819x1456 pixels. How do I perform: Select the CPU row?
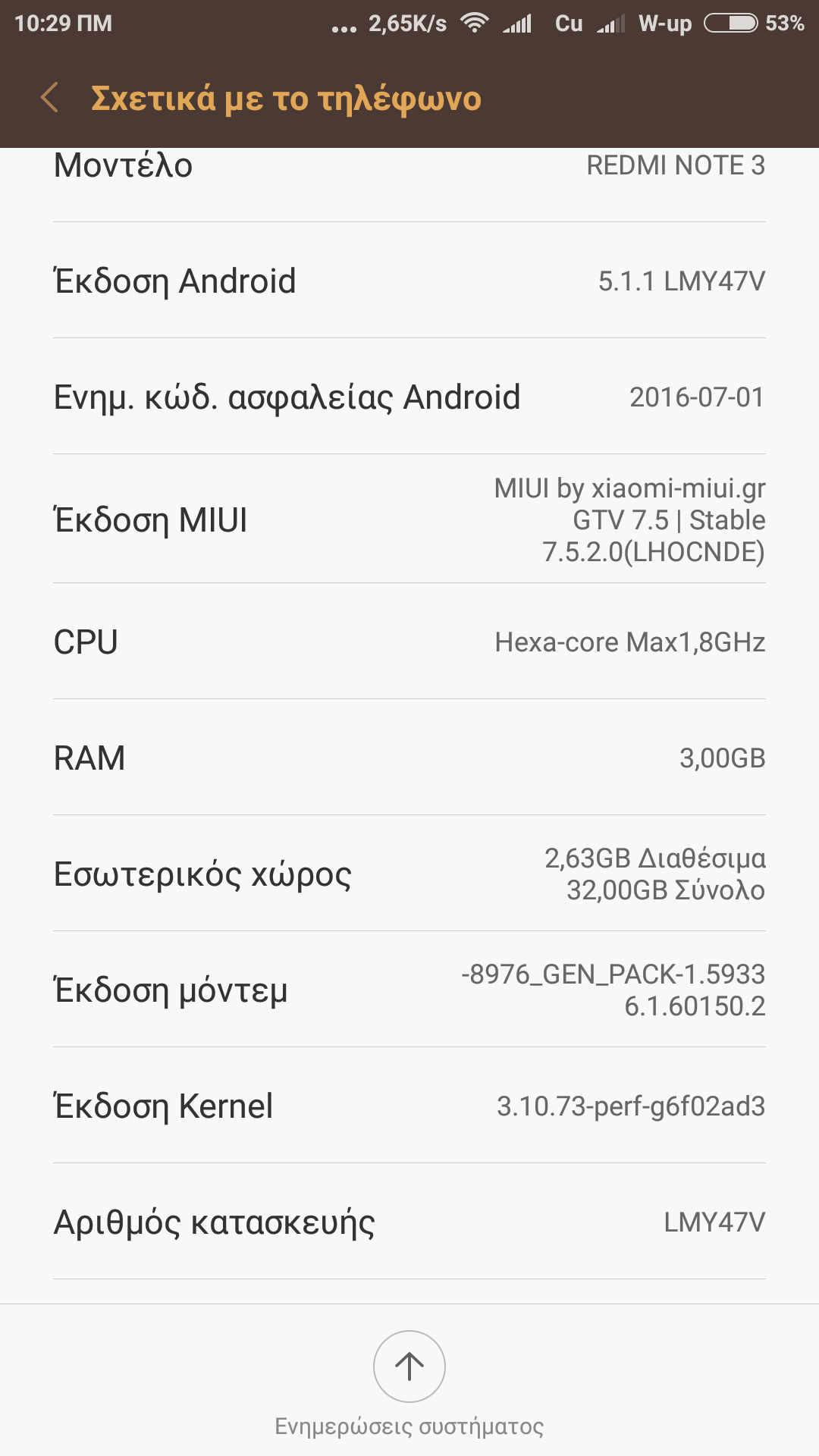(409, 642)
